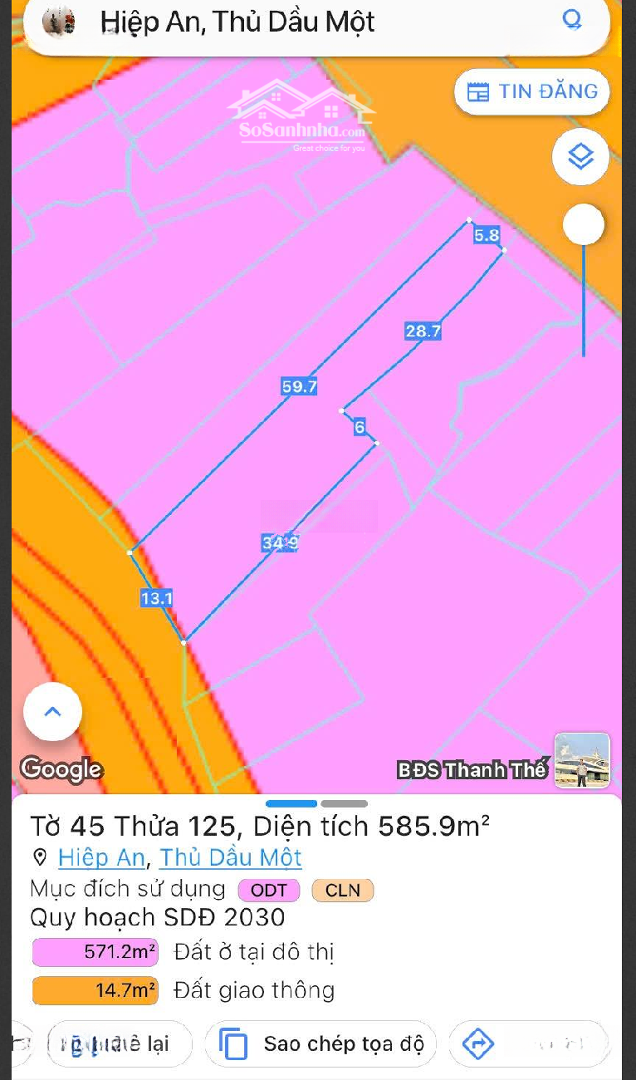The image size is (636, 1080).
Task: Select the CLN land-use chip
Action: (342, 890)
